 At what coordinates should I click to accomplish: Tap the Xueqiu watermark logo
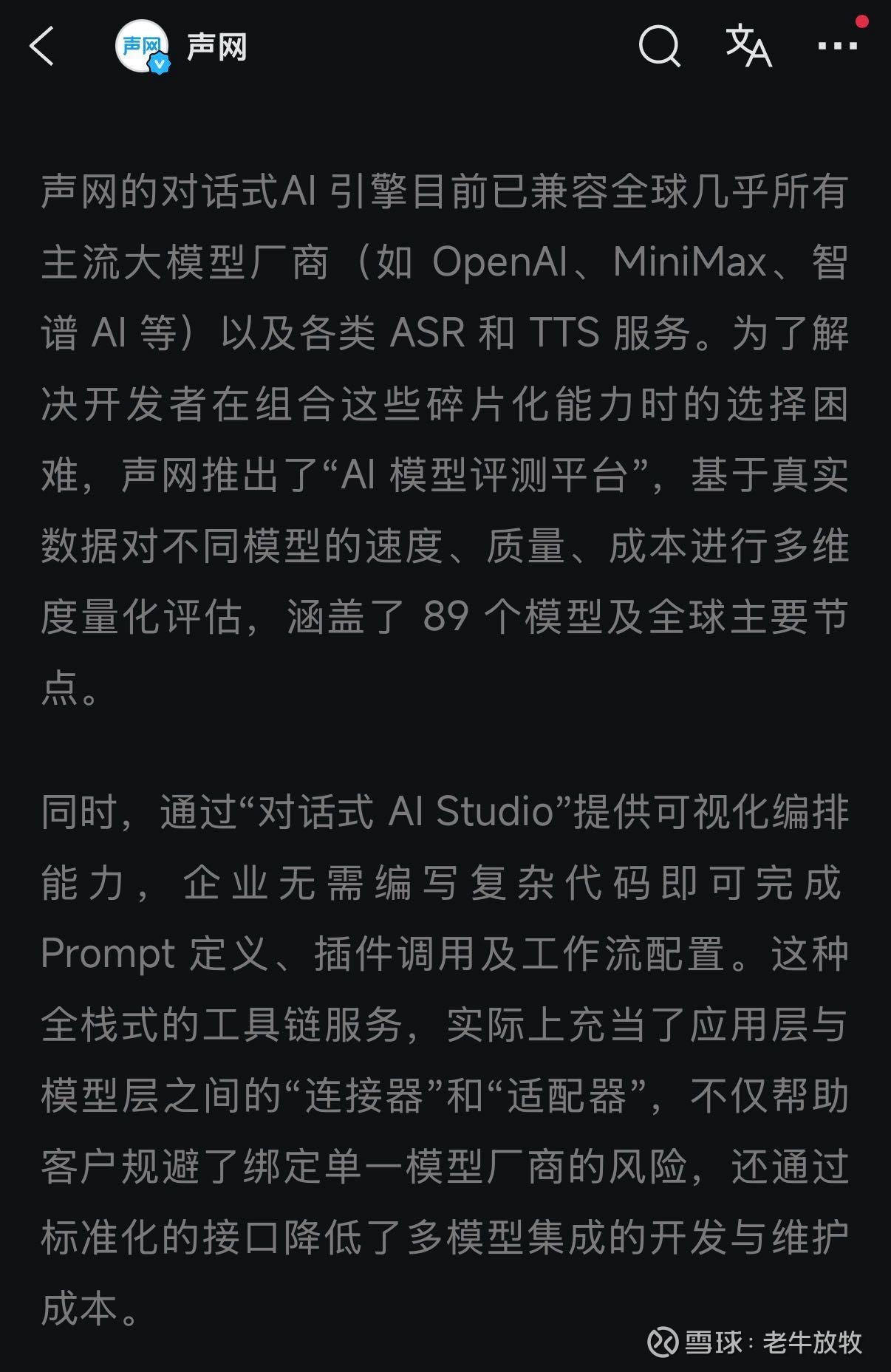coord(663,1342)
